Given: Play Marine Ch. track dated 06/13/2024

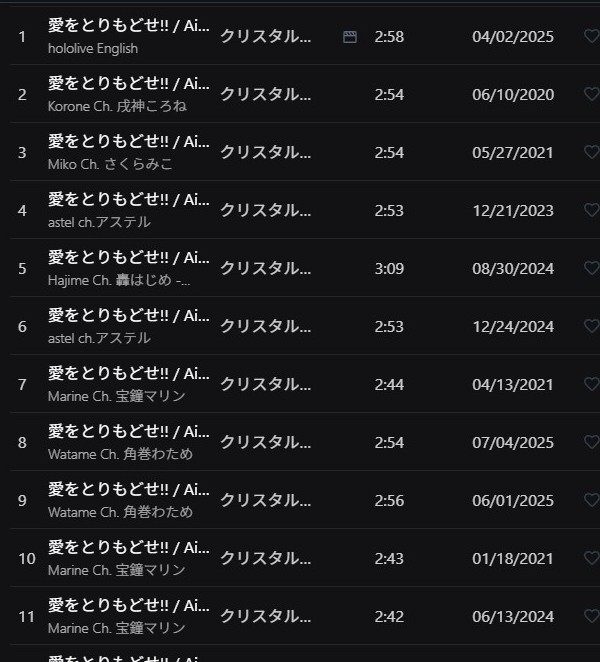Looking at the screenshot, I should (27, 616).
